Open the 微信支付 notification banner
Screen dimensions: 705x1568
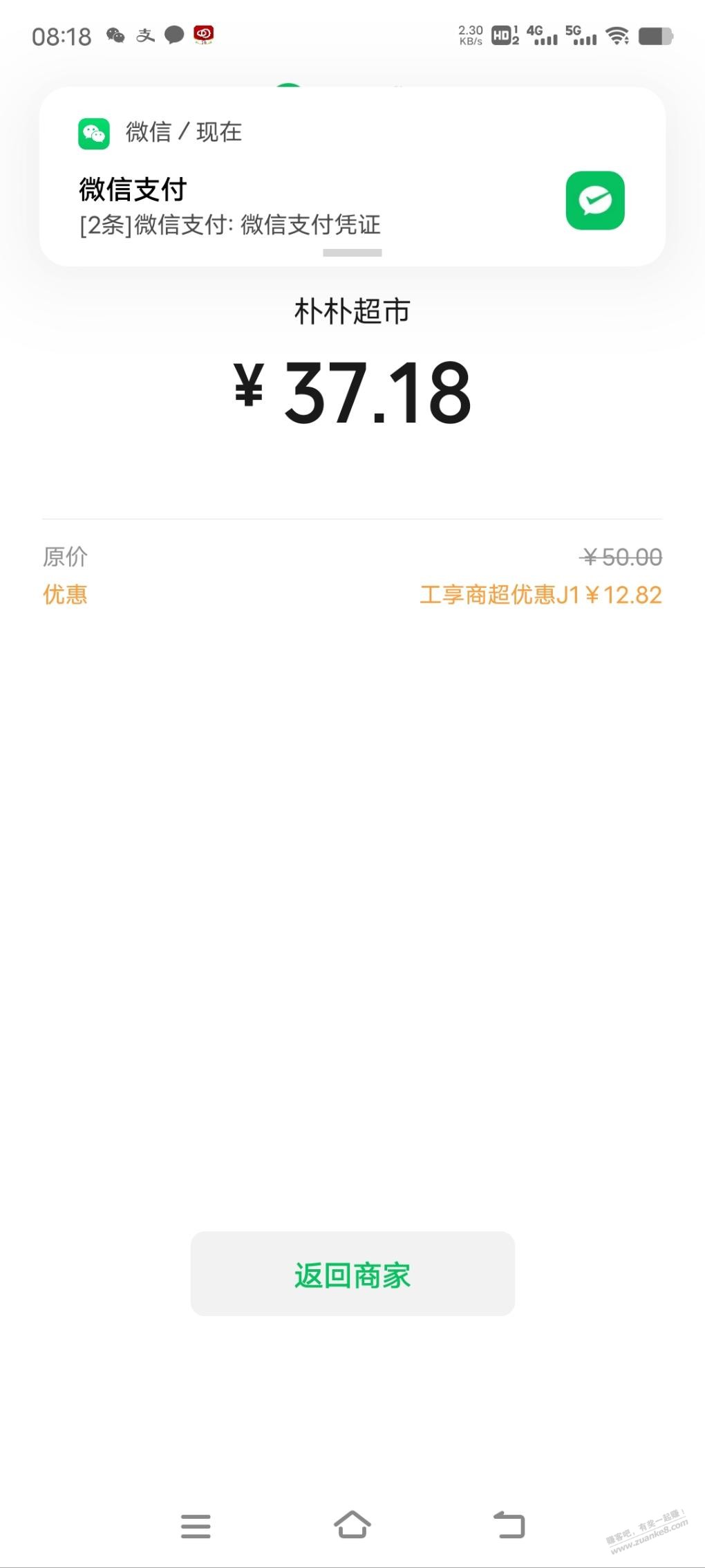pyautogui.click(x=352, y=177)
